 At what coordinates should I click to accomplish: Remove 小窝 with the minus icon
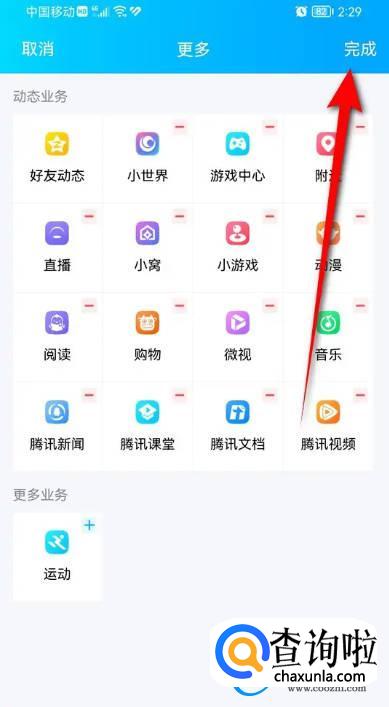[180, 216]
